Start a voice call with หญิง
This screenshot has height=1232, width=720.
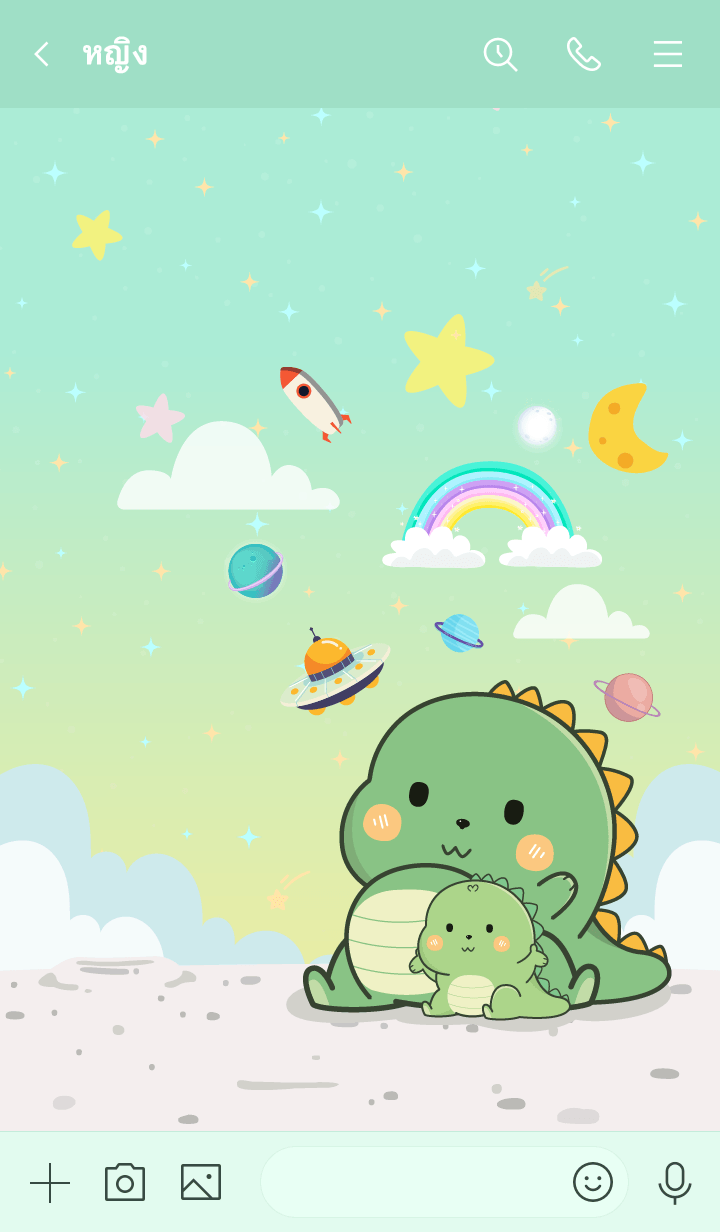point(583,54)
